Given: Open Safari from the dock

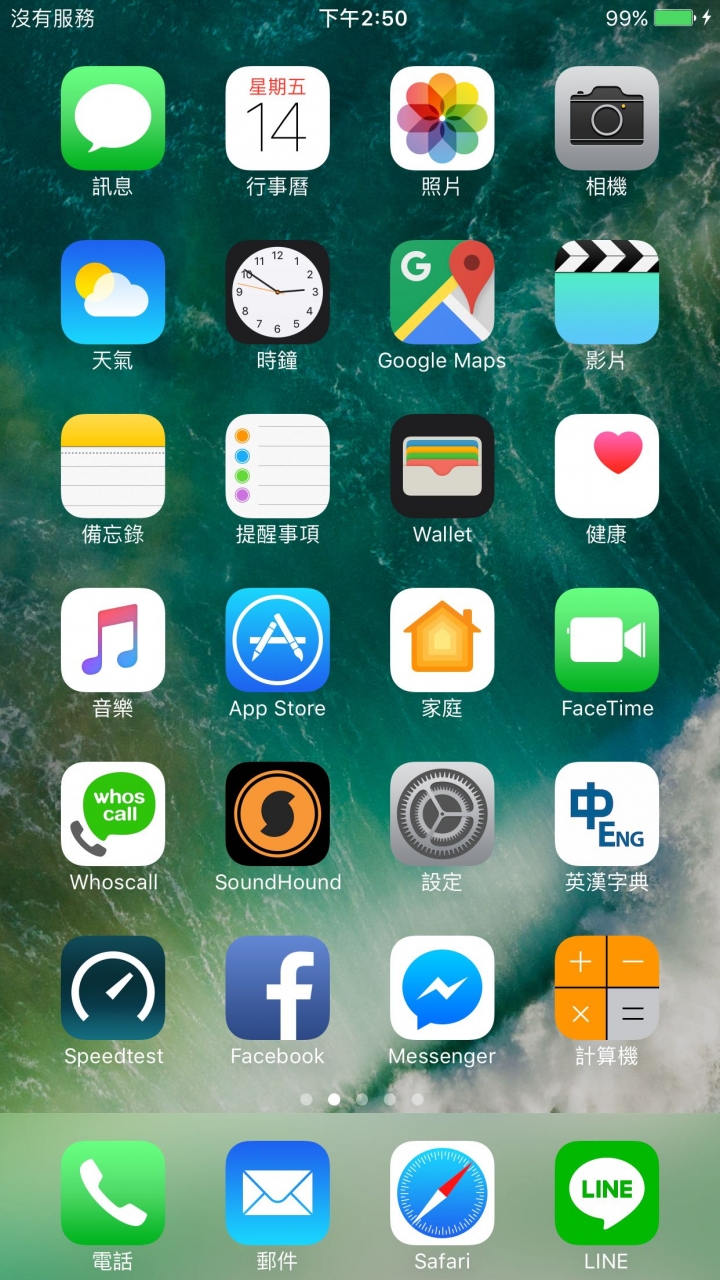Looking at the screenshot, I should point(442,1193).
